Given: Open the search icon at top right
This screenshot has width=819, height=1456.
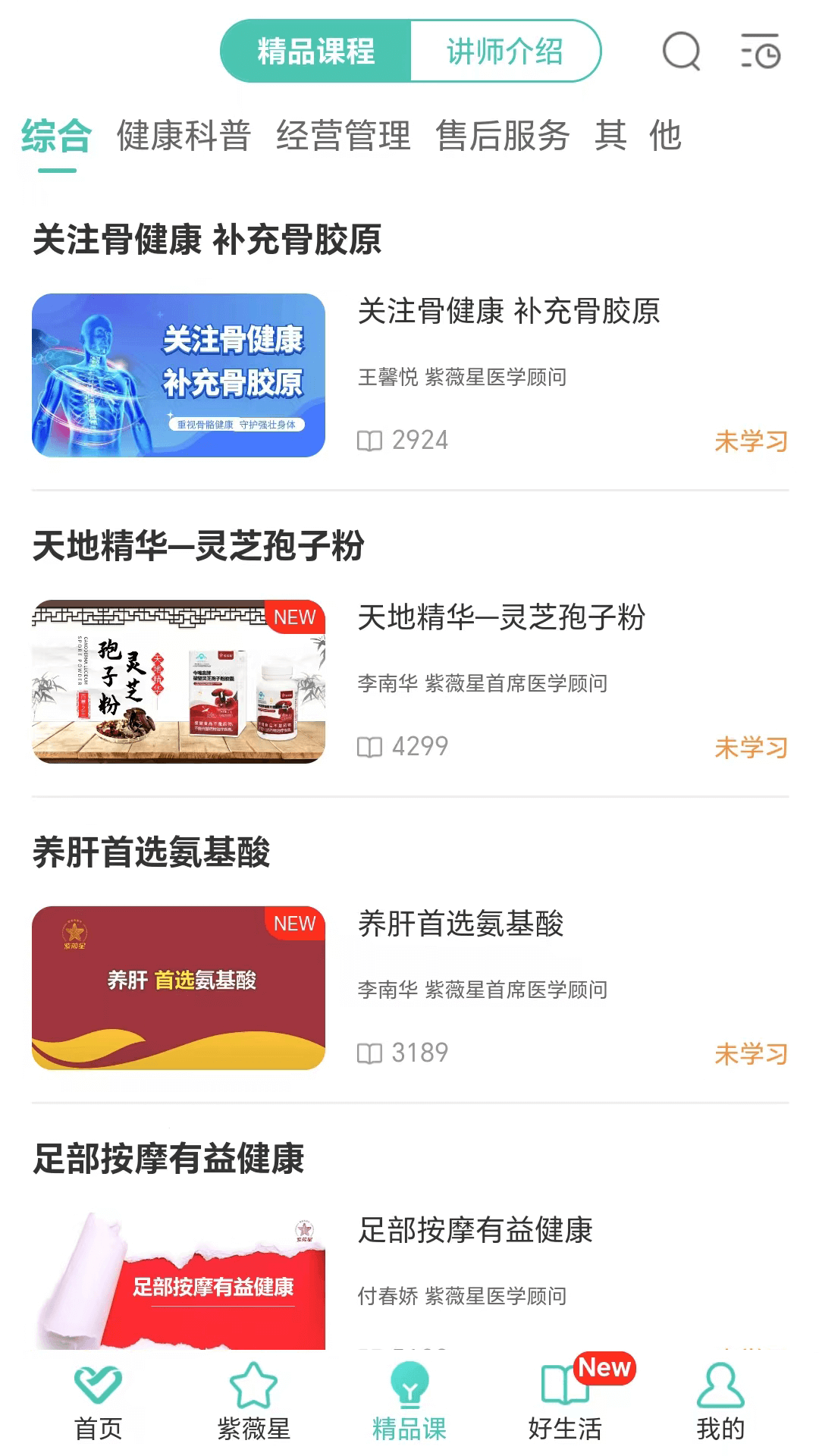Looking at the screenshot, I should click(681, 52).
